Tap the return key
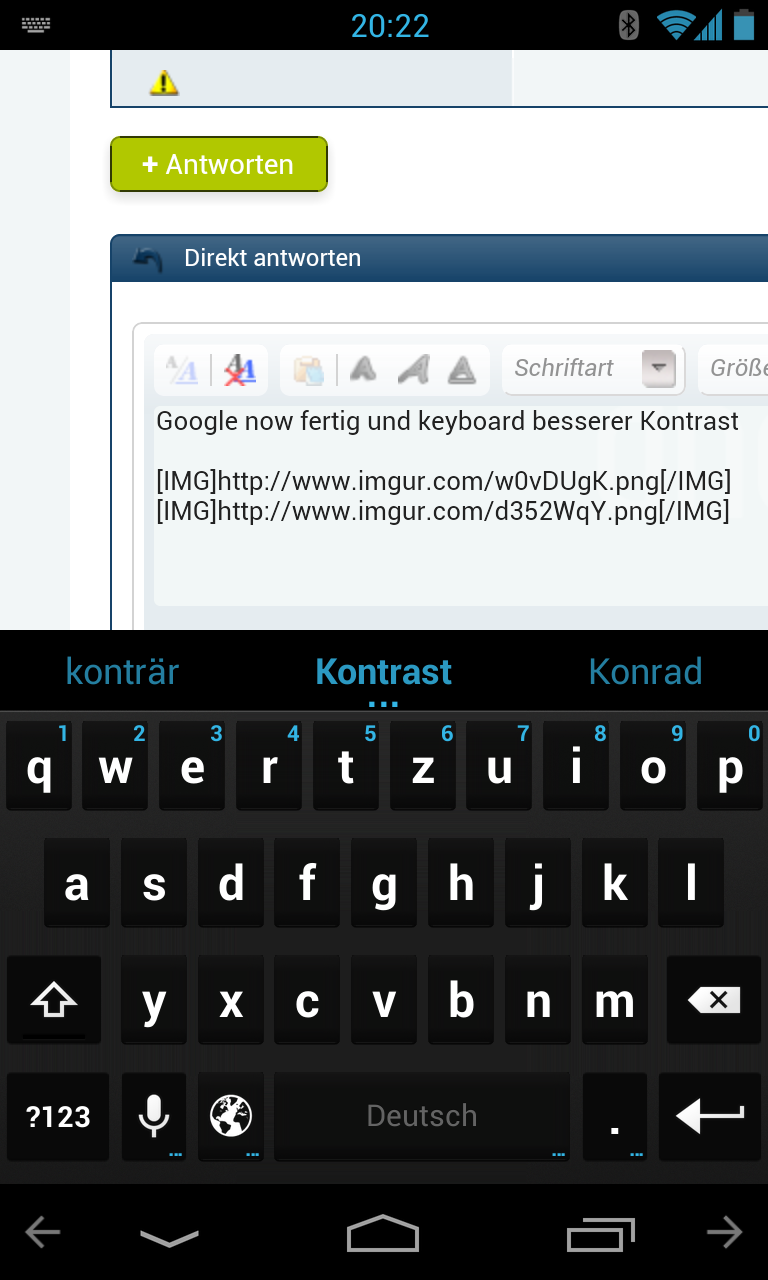 (711, 1117)
